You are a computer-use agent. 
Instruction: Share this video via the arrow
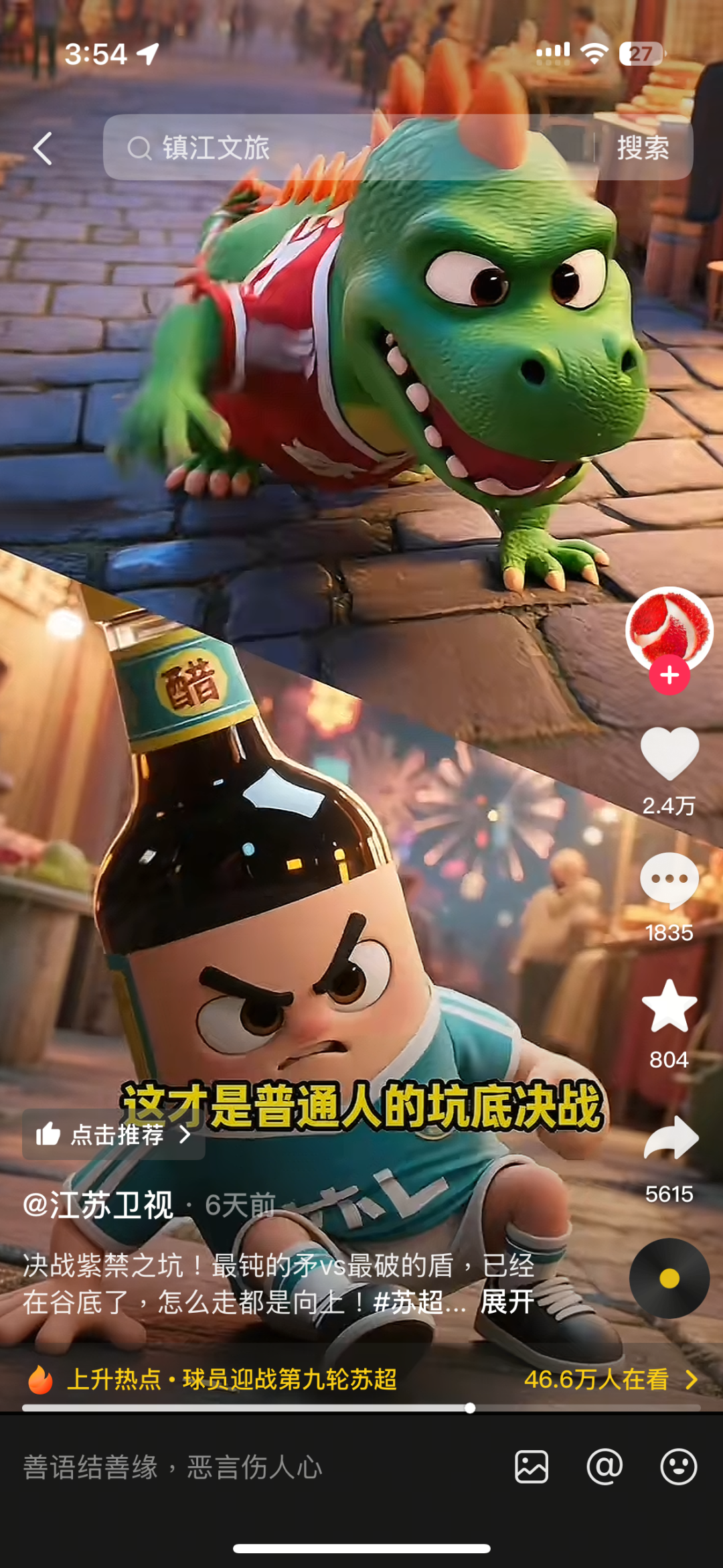(670, 1139)
